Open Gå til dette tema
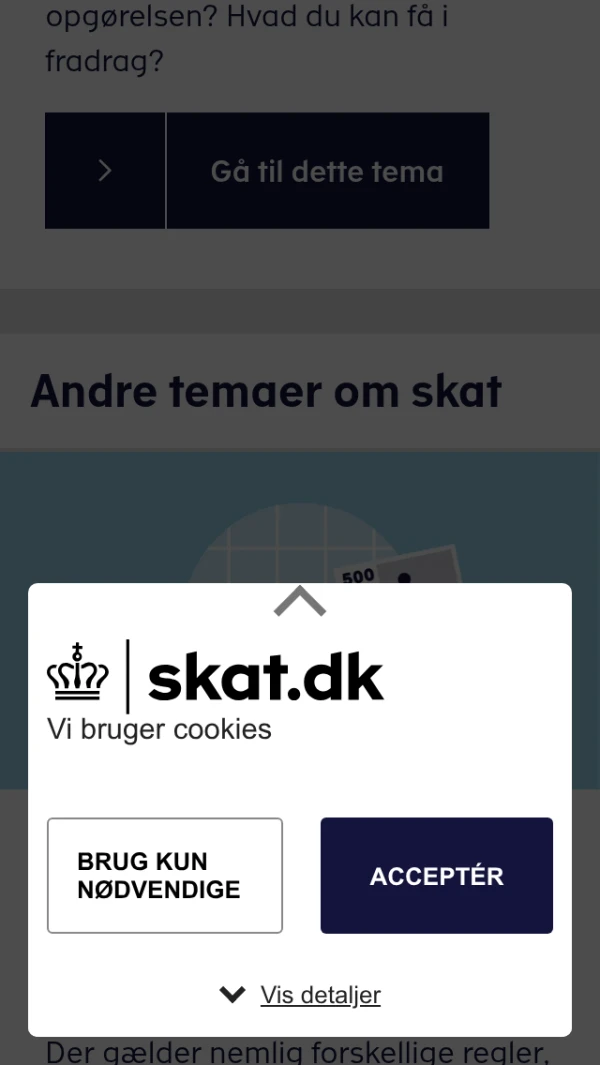The width and height of the screenshot is (600, 1065). tap(326, 171)
